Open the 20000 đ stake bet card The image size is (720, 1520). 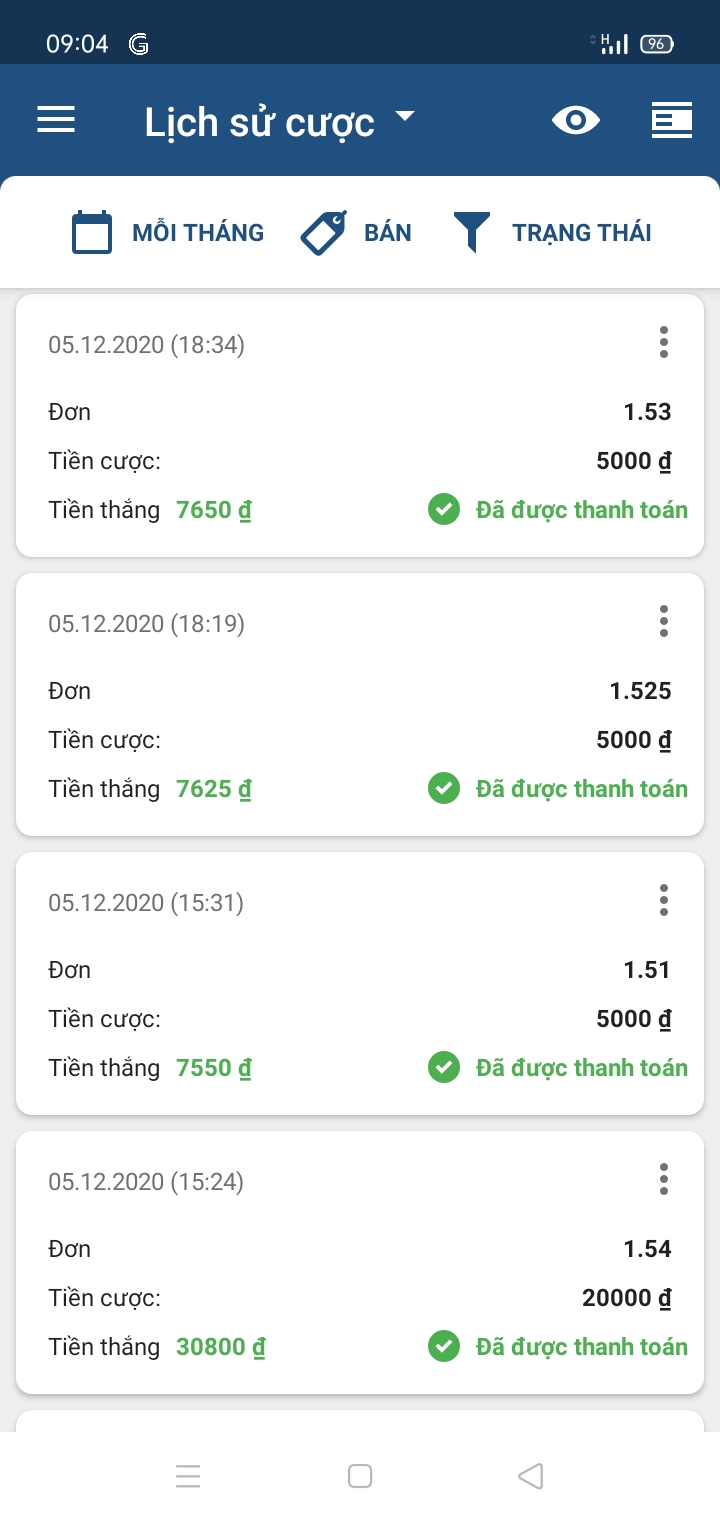pos(360,1263)
